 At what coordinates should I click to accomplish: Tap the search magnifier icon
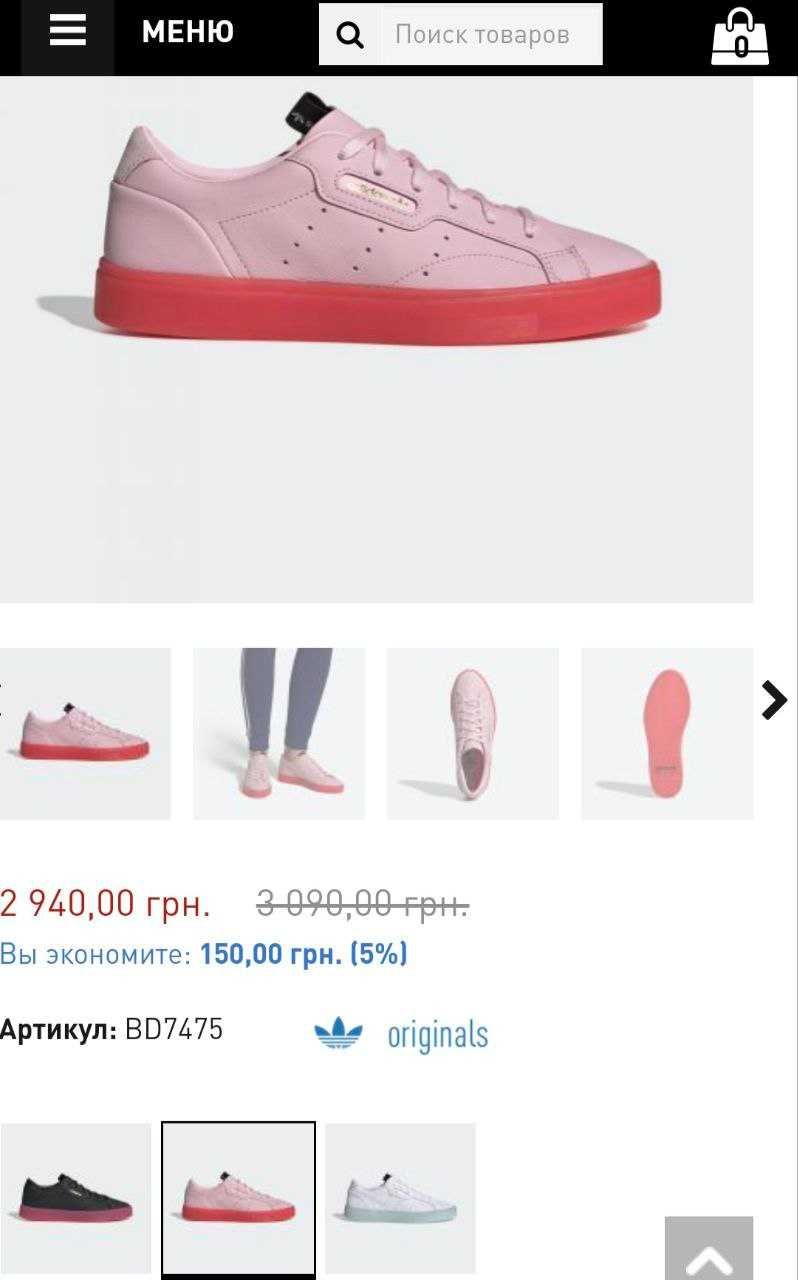tap(350, 35)
